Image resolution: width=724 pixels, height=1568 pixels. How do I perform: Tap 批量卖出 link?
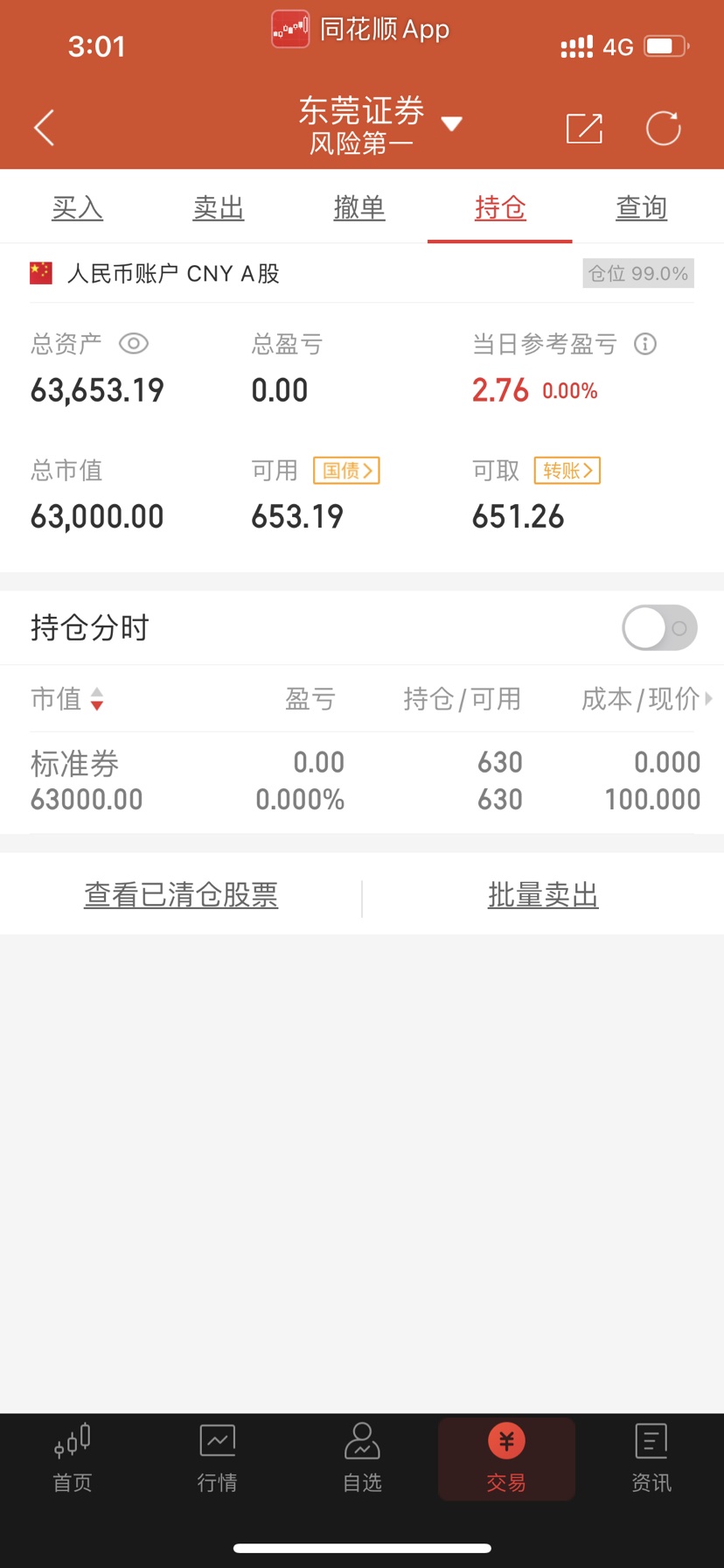(543, 895)
